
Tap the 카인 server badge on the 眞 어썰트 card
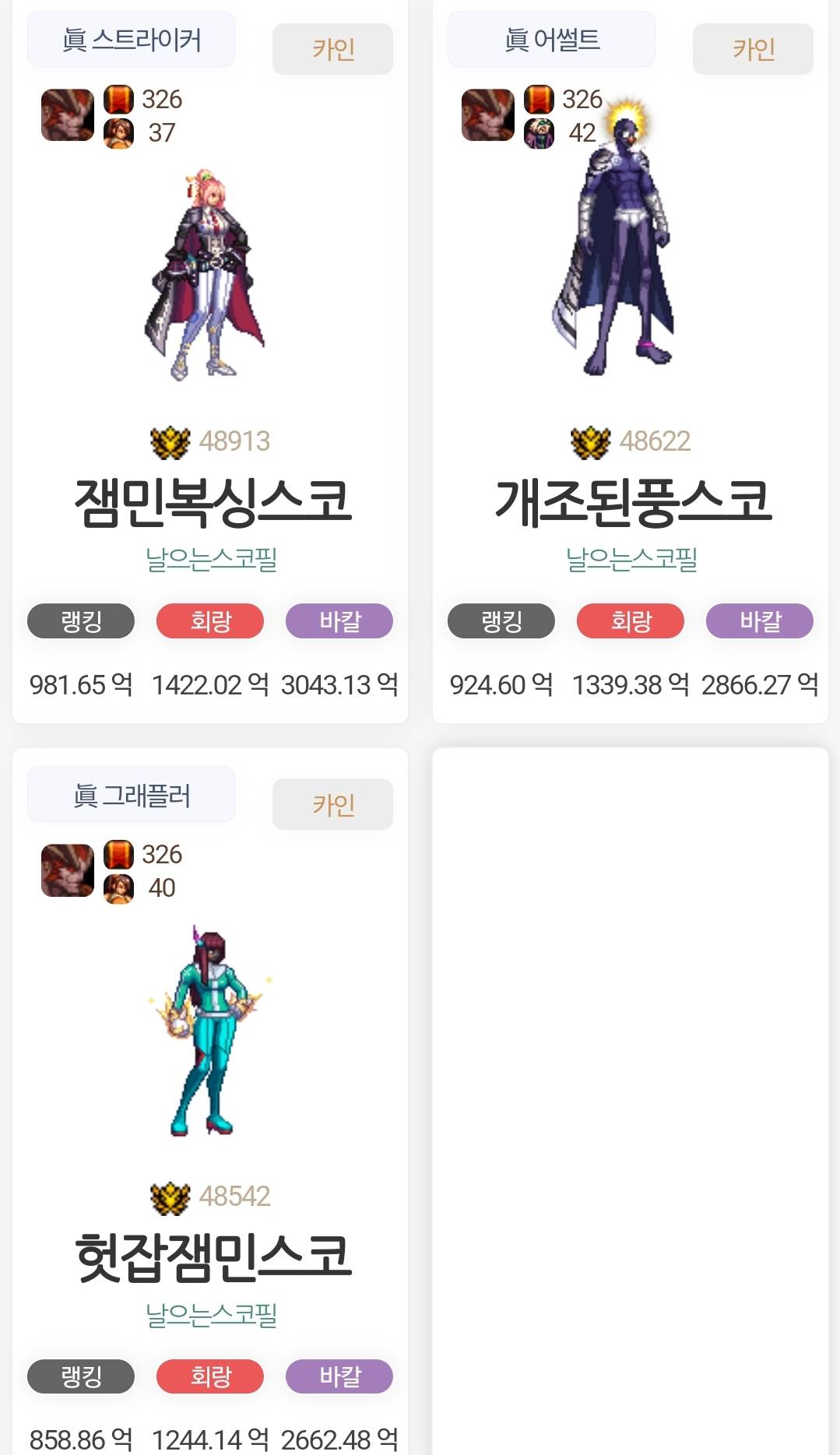coord(753,49)
